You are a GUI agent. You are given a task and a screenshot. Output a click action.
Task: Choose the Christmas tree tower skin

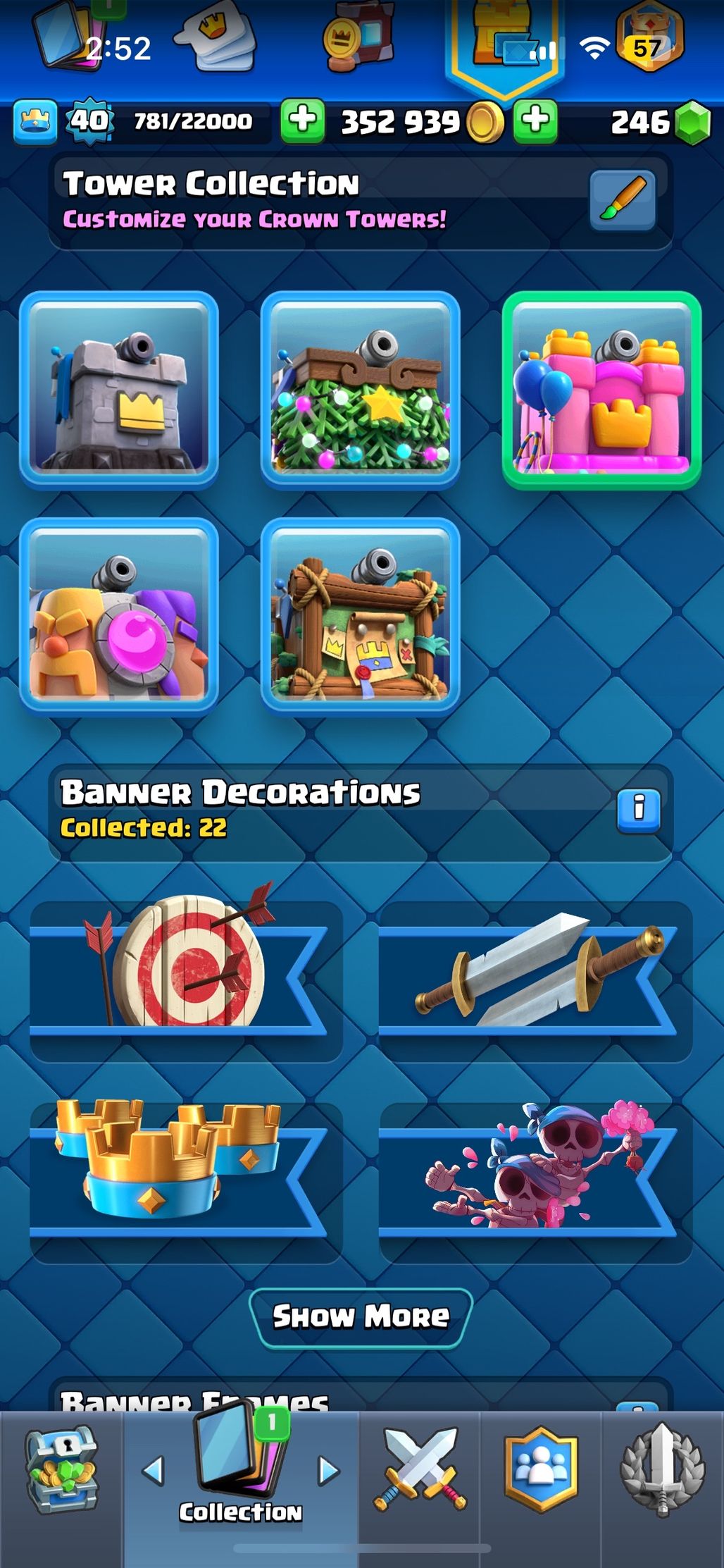coord(360,390)
